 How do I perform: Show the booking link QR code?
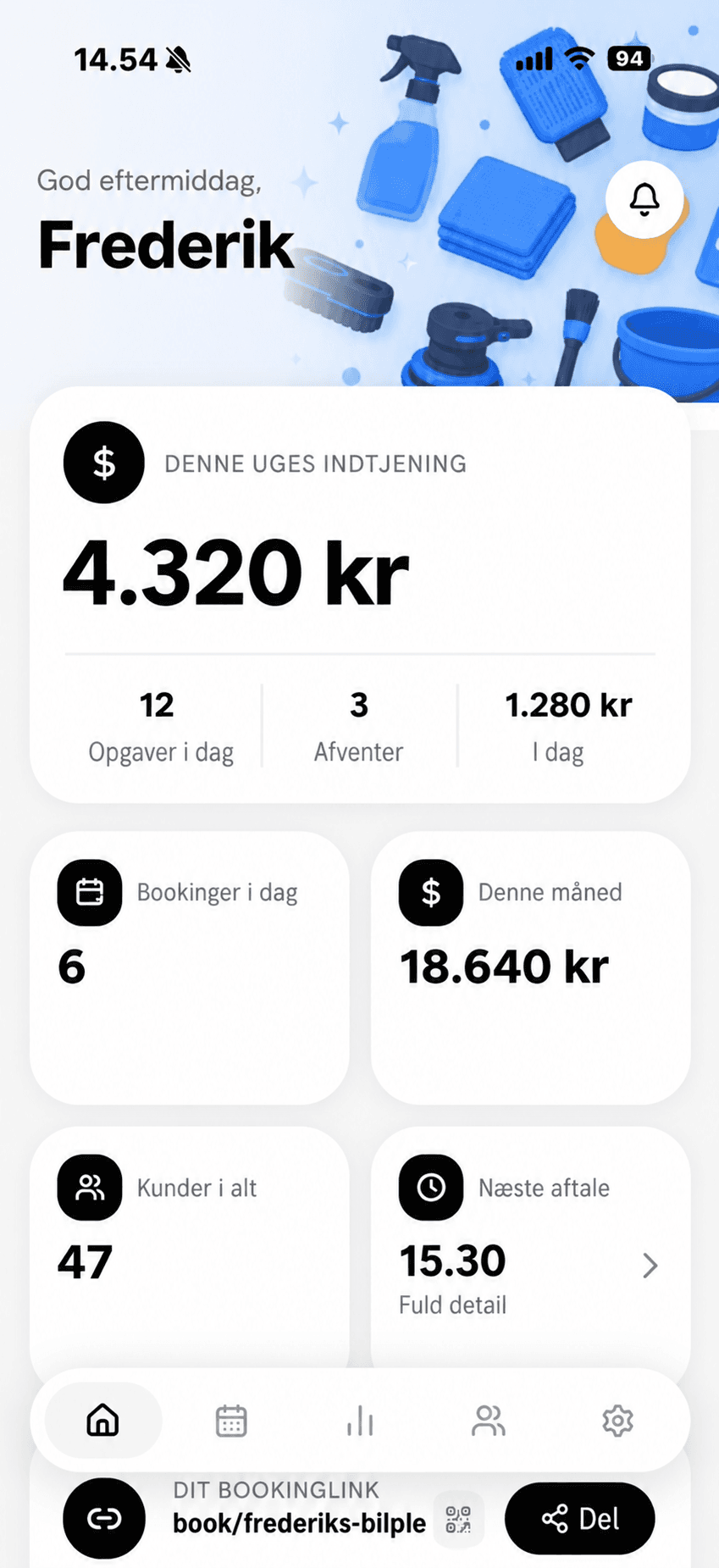458,1520
